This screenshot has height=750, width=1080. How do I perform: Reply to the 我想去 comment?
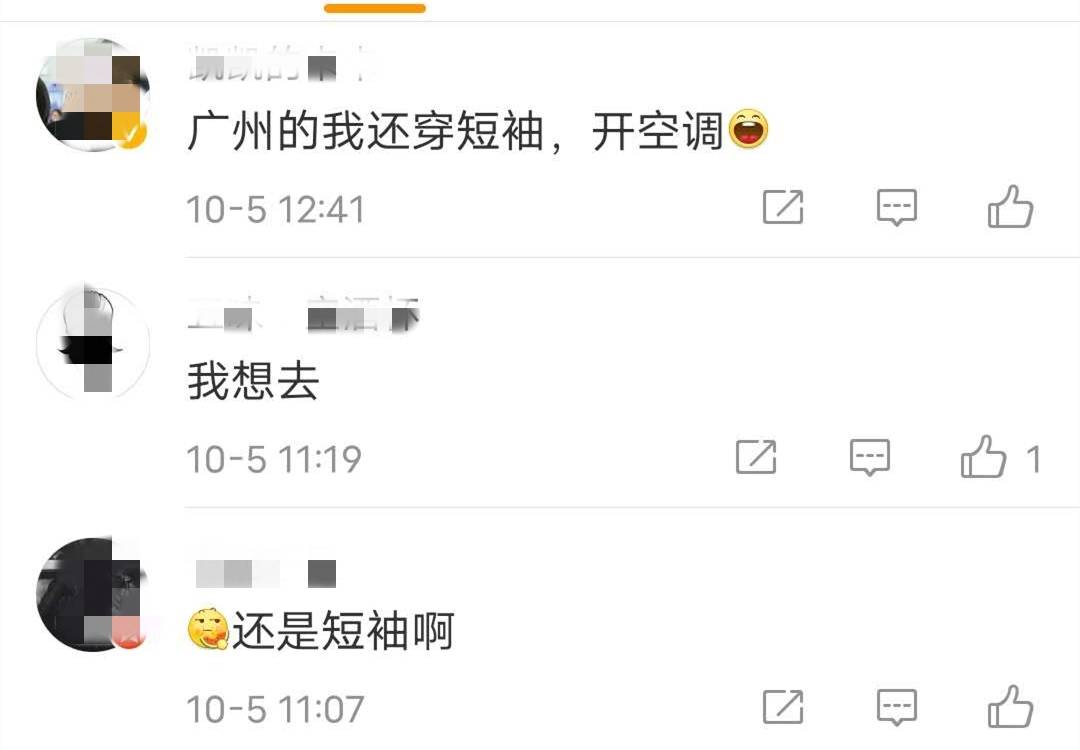[870, 458]
